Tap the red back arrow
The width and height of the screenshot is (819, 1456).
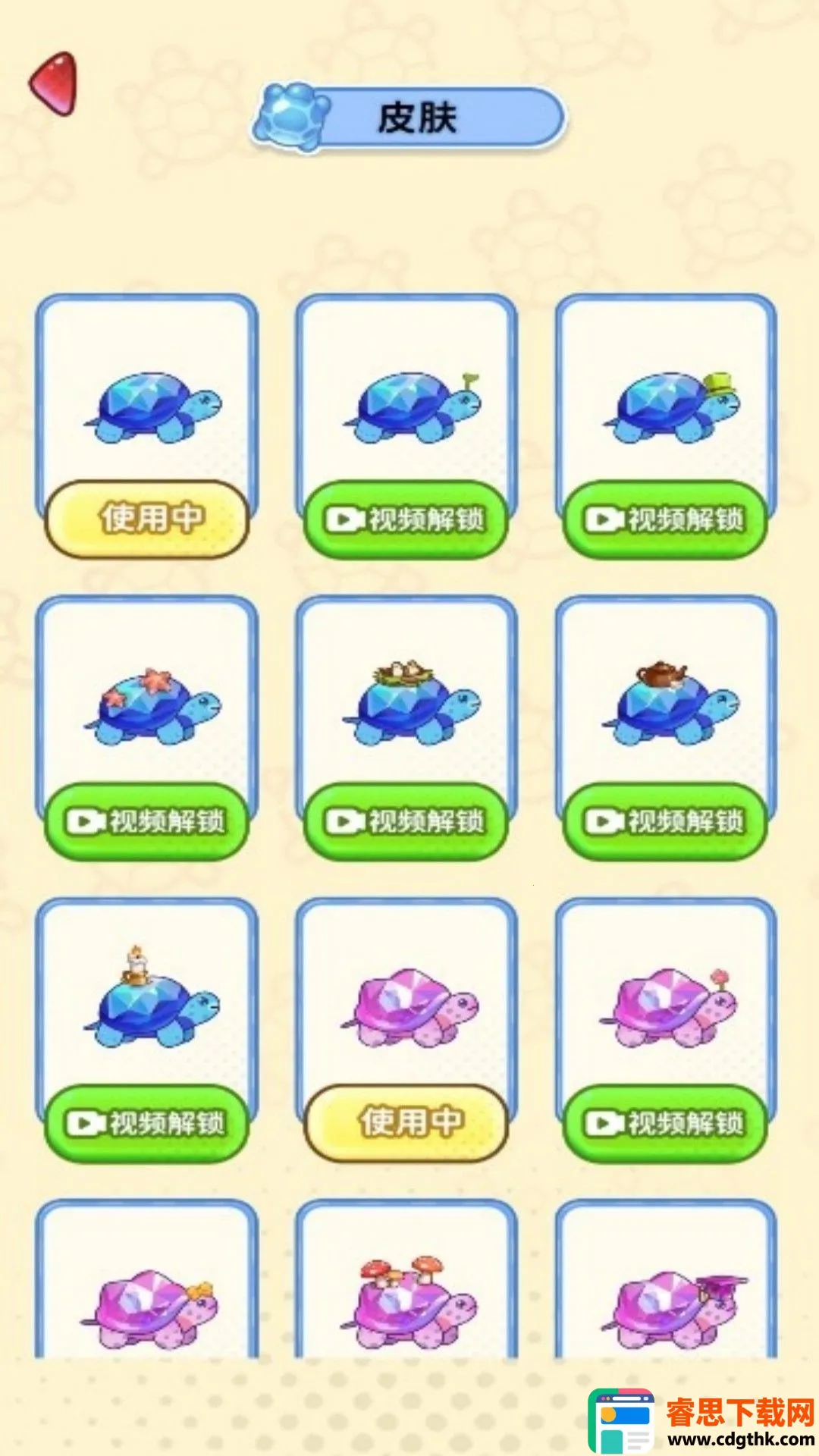(54, 83)
